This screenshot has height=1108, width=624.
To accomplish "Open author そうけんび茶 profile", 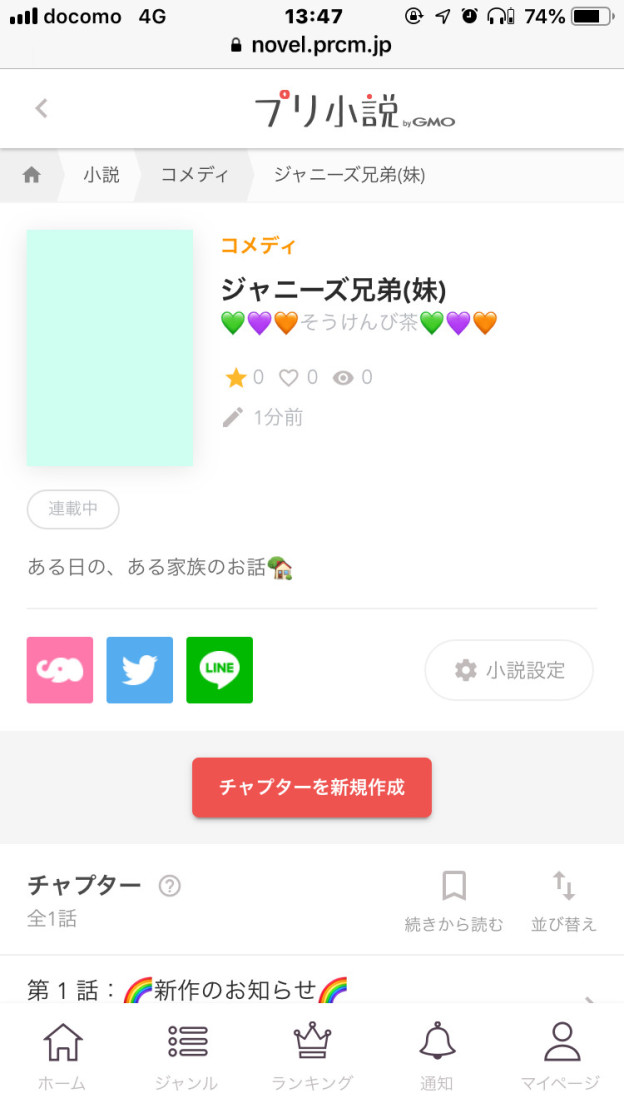I will click(358, 323).
